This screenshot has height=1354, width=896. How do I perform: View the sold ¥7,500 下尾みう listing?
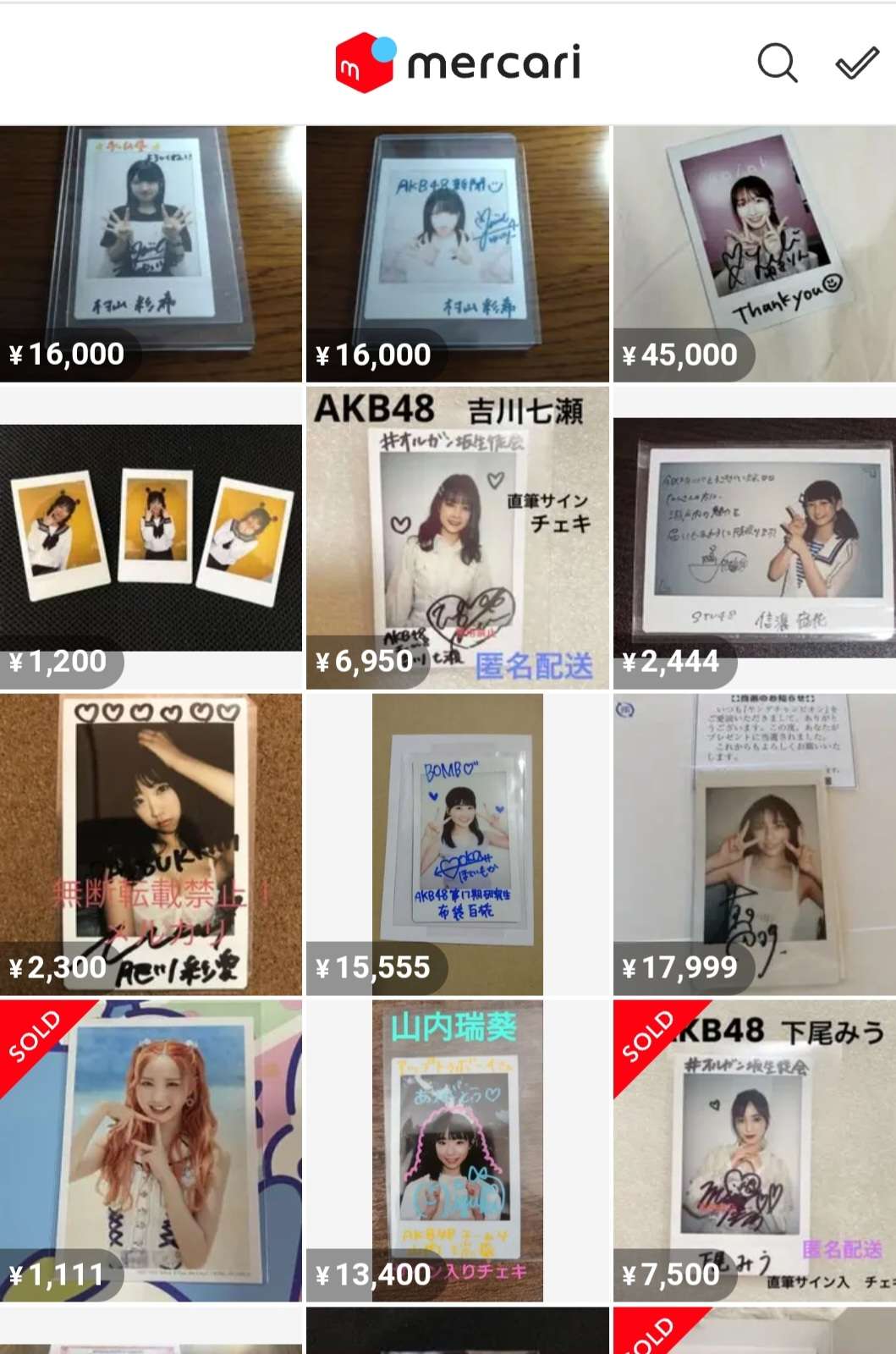point(754,1151)
